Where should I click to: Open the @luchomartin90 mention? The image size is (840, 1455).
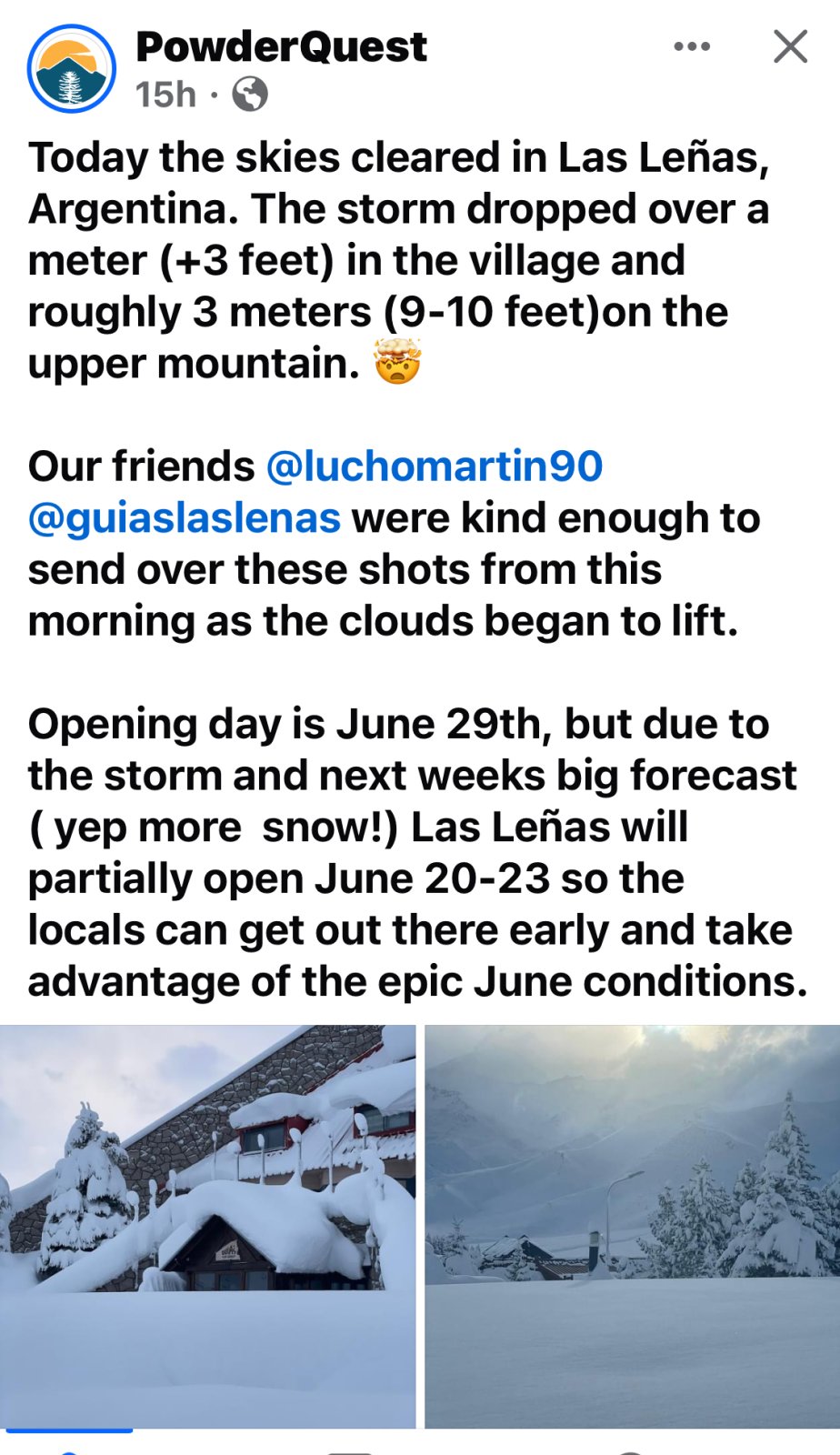(435, 467)
